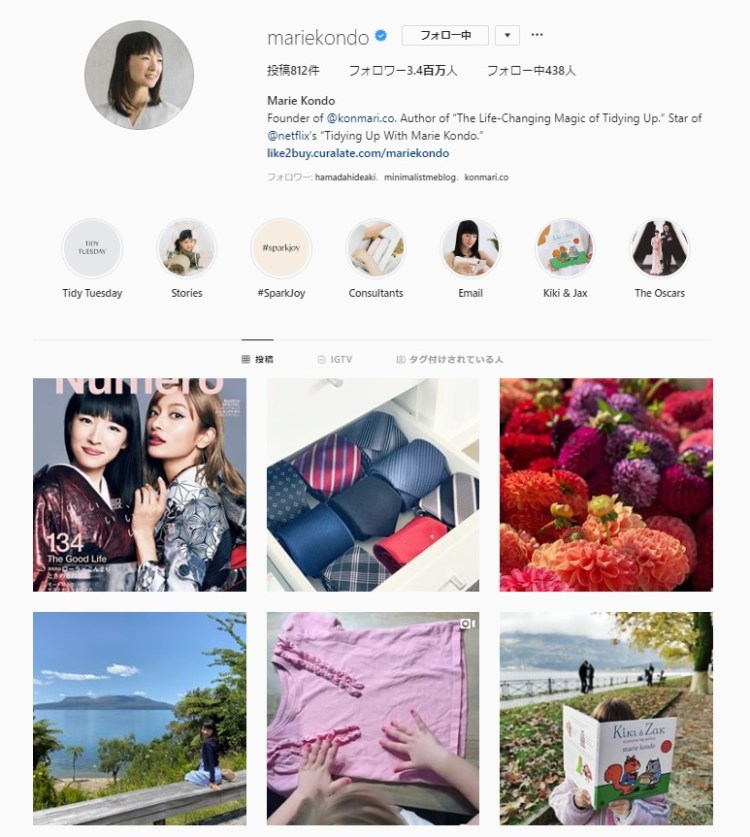This screenshot has height=837, width=750.
Task: Open the @konmari.co mention link
Action: click(362, 117)
